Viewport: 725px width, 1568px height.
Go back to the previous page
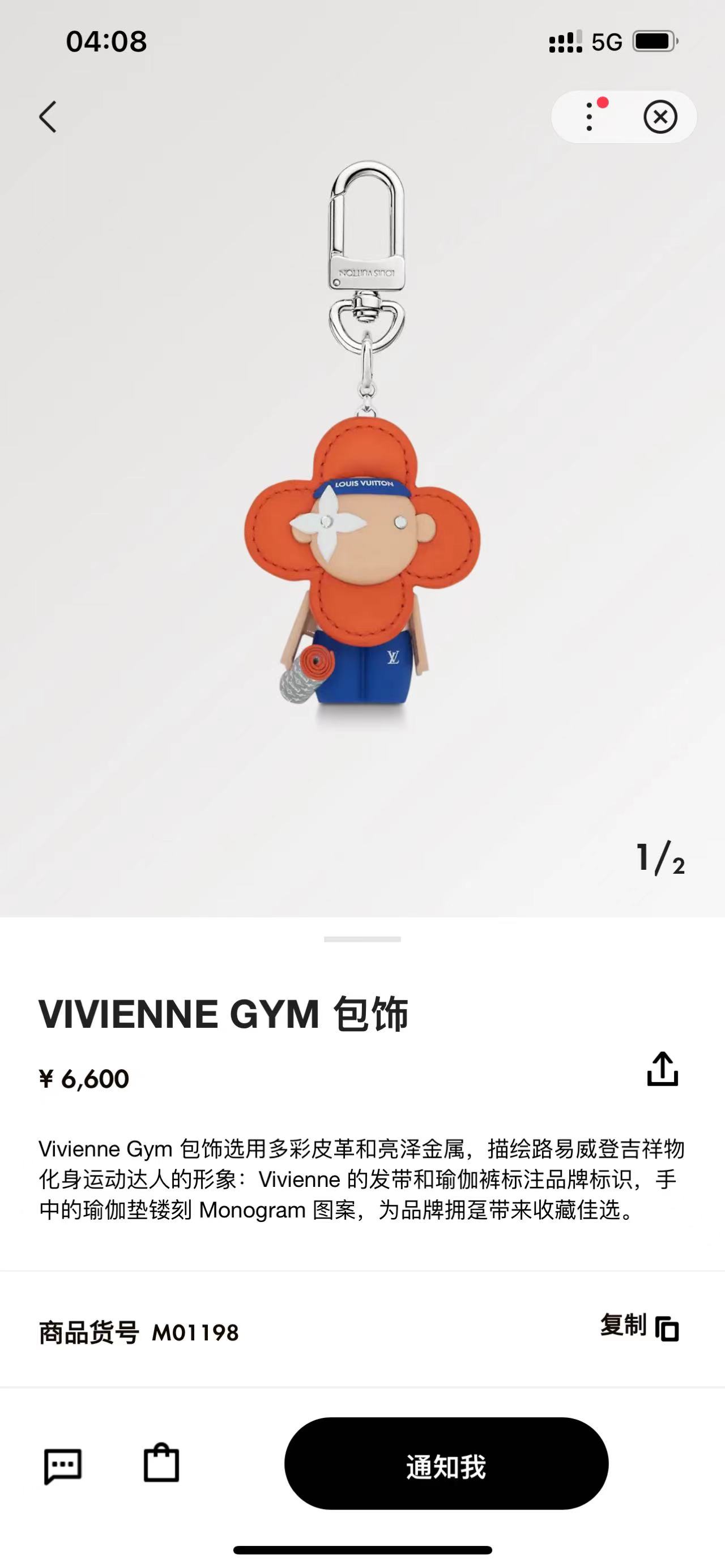pos(48,117)
